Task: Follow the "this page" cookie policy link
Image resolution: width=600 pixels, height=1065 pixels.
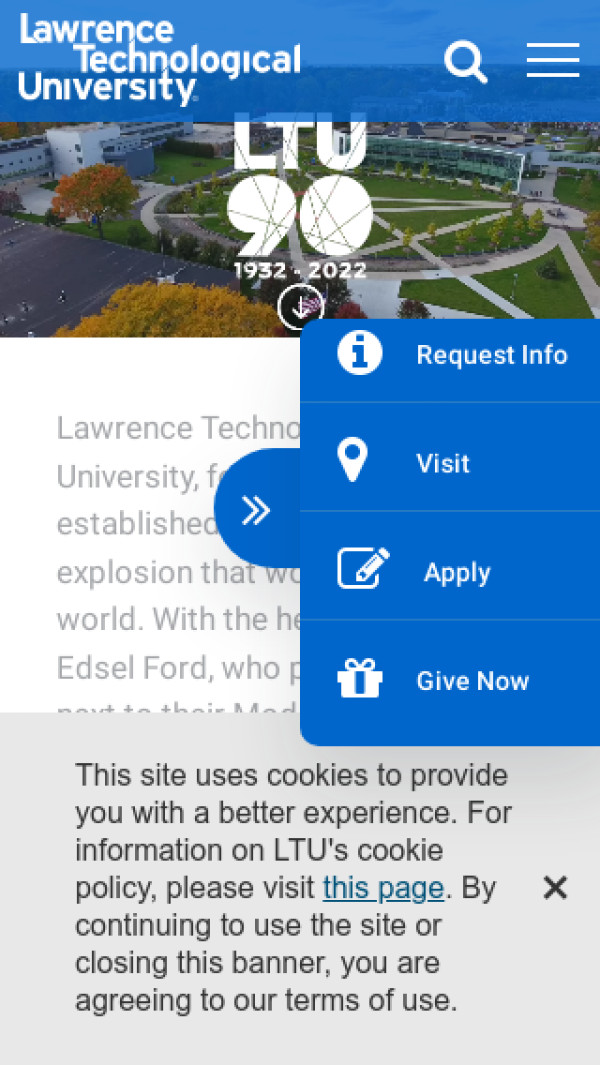Action: tap(383, 888)
